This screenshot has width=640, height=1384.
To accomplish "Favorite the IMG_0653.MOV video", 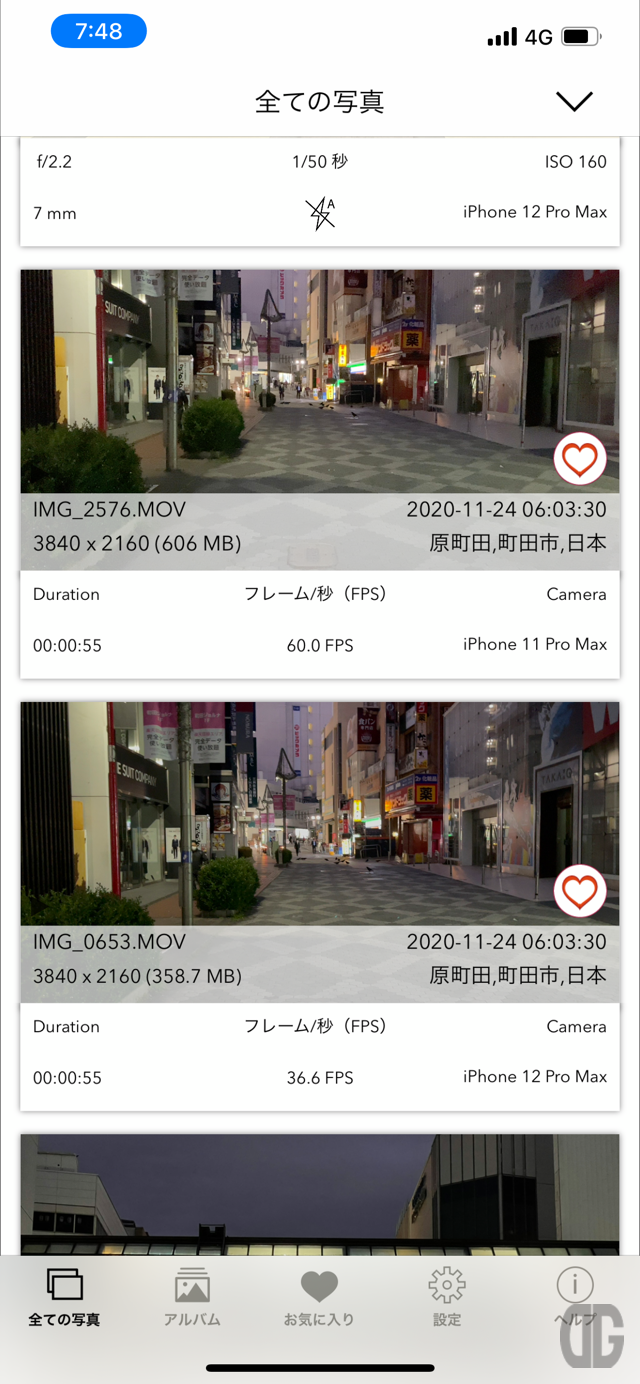I will (580, 891).
